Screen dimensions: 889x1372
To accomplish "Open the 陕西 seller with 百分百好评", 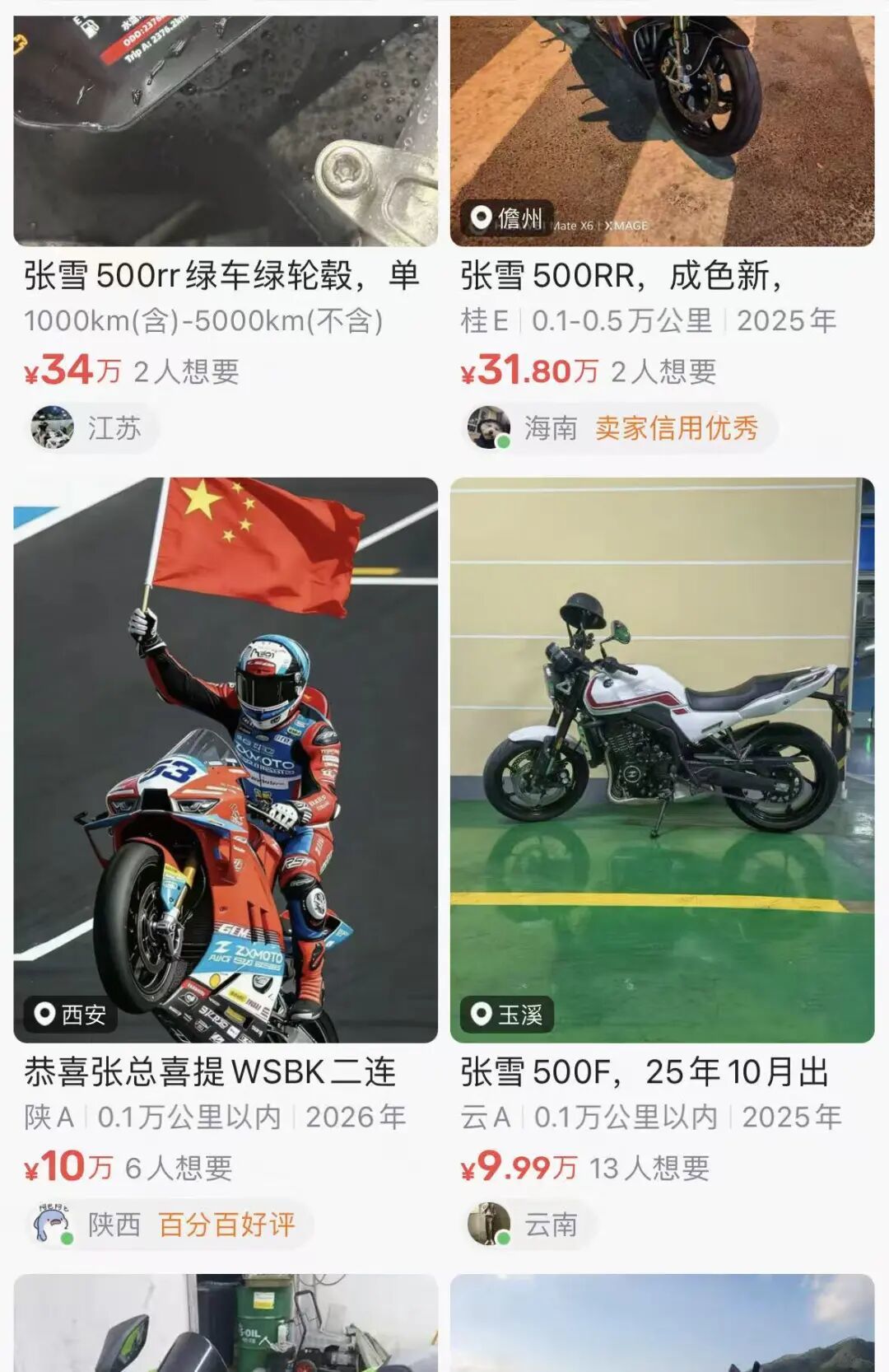I will tap(165, 1225).
